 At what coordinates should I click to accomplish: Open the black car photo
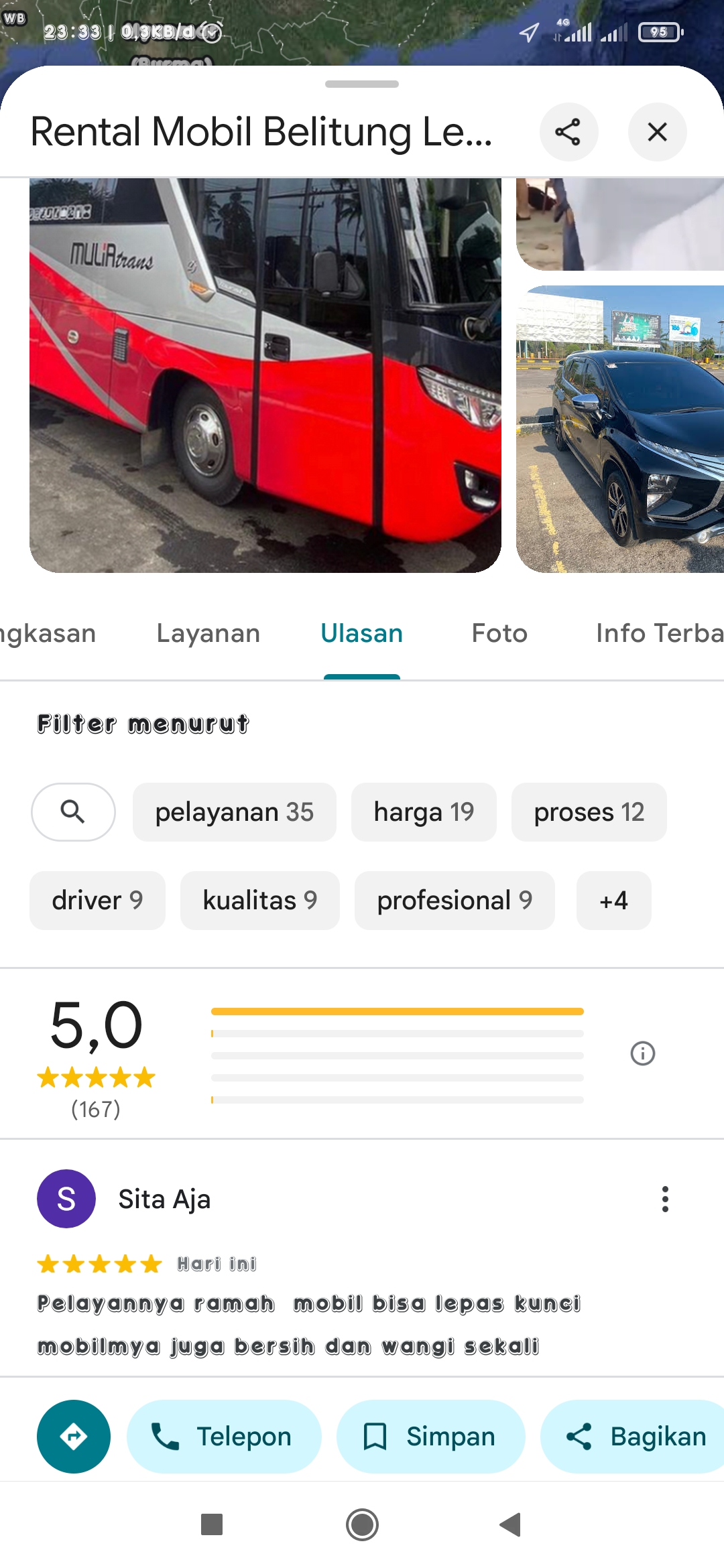pos(620,429)
